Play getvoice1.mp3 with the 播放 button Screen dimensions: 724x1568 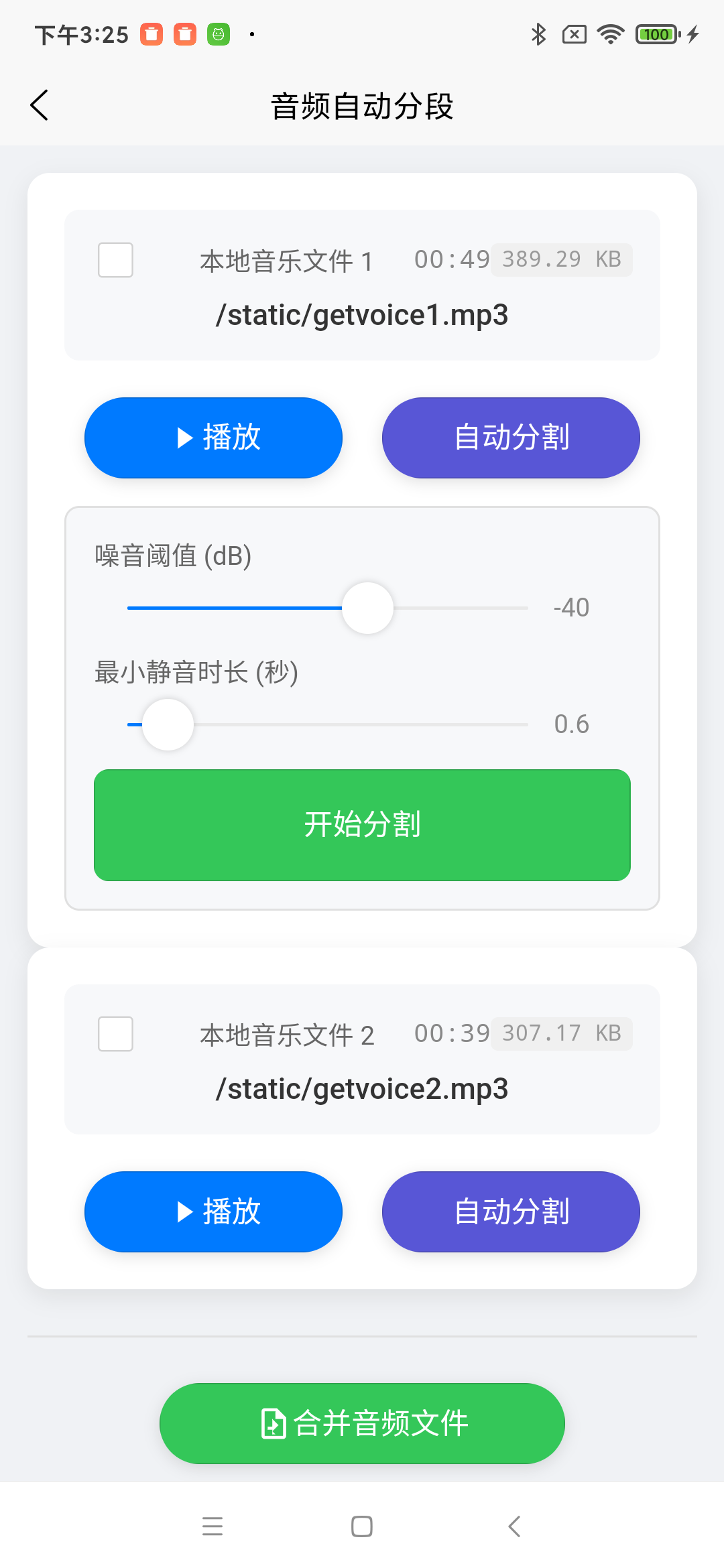click(x=213, y=438)
